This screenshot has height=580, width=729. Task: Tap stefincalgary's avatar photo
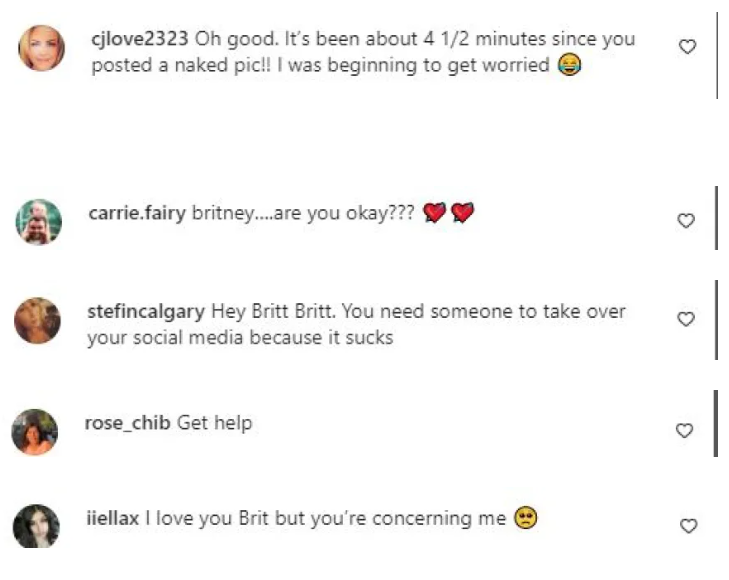coord(37,321)
